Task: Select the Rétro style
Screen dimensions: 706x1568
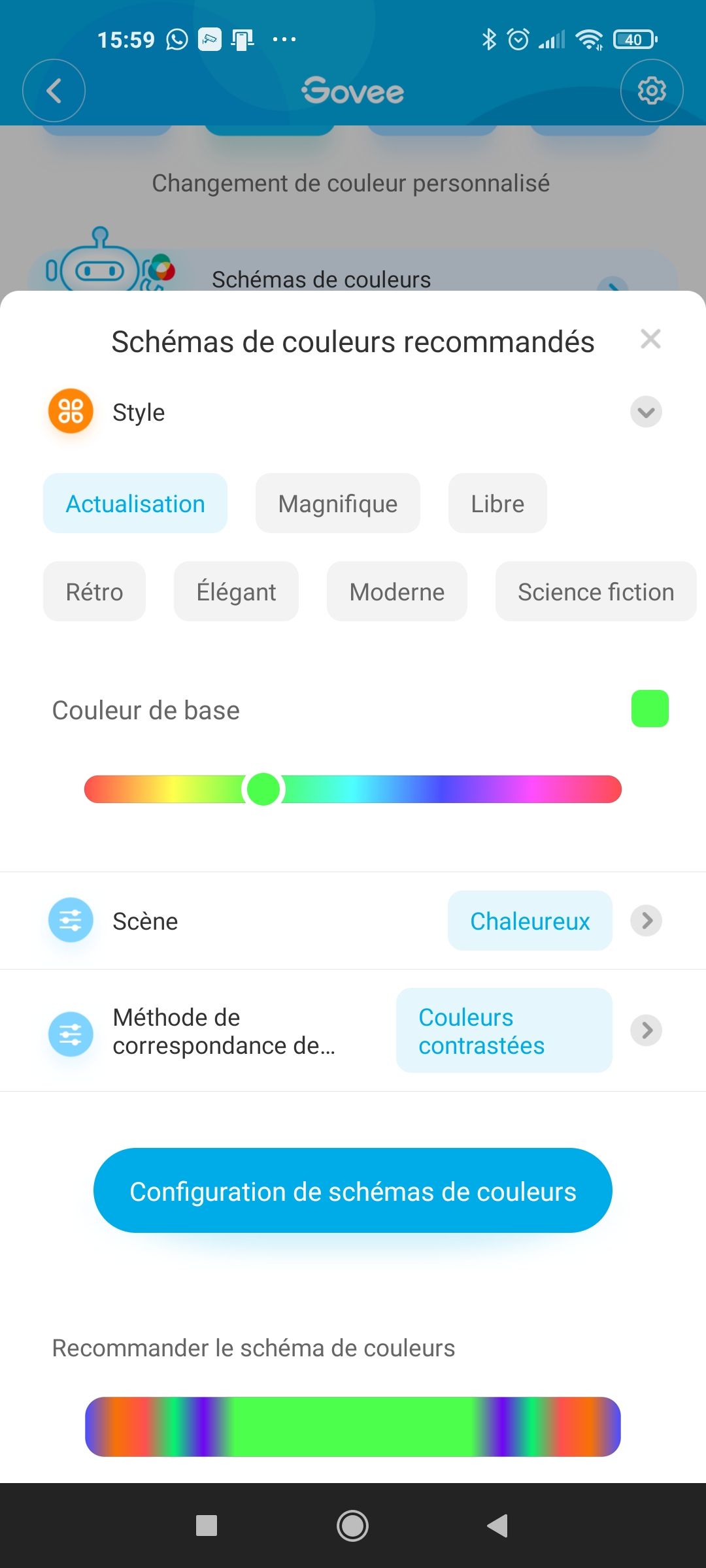Action: tap(94, 591)
